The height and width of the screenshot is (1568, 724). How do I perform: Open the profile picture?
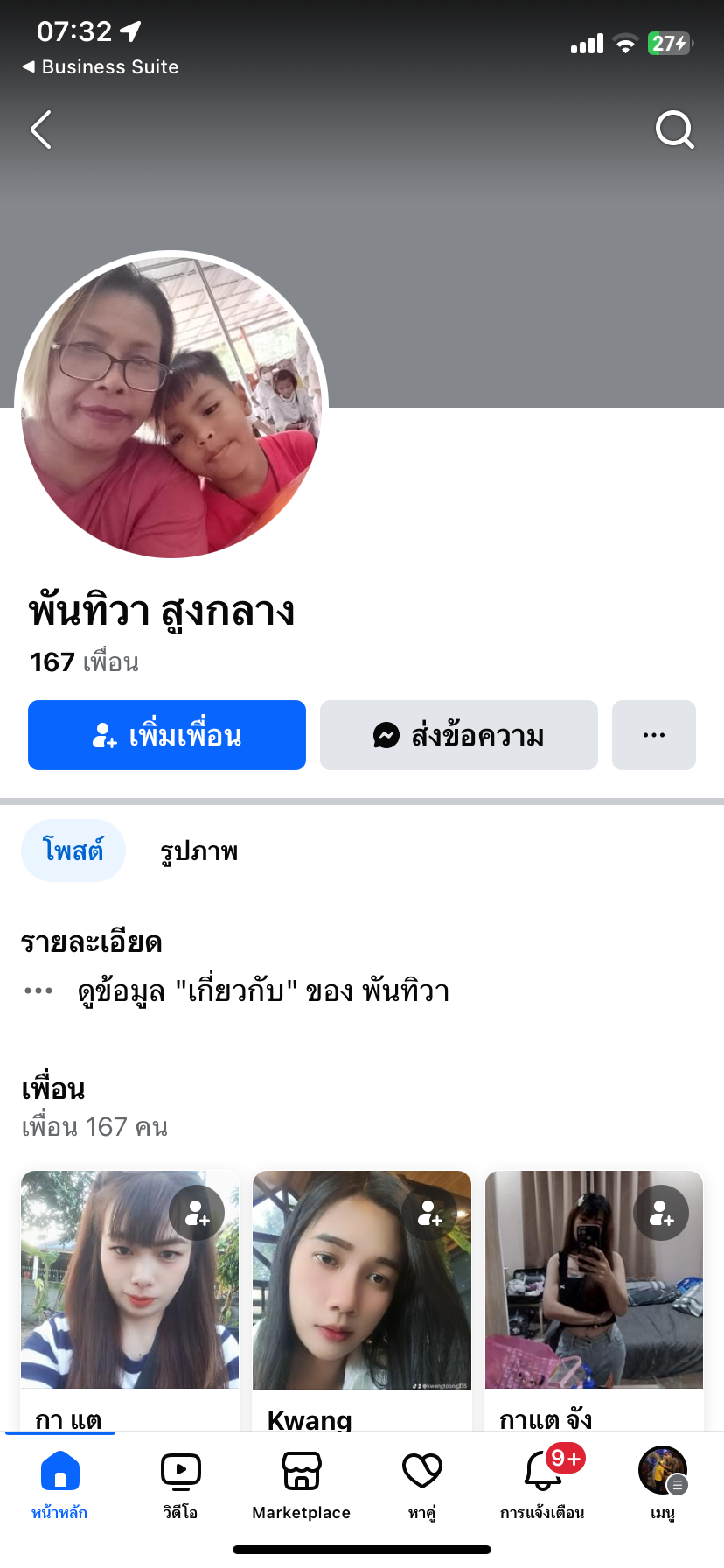[x=171, y=406]
